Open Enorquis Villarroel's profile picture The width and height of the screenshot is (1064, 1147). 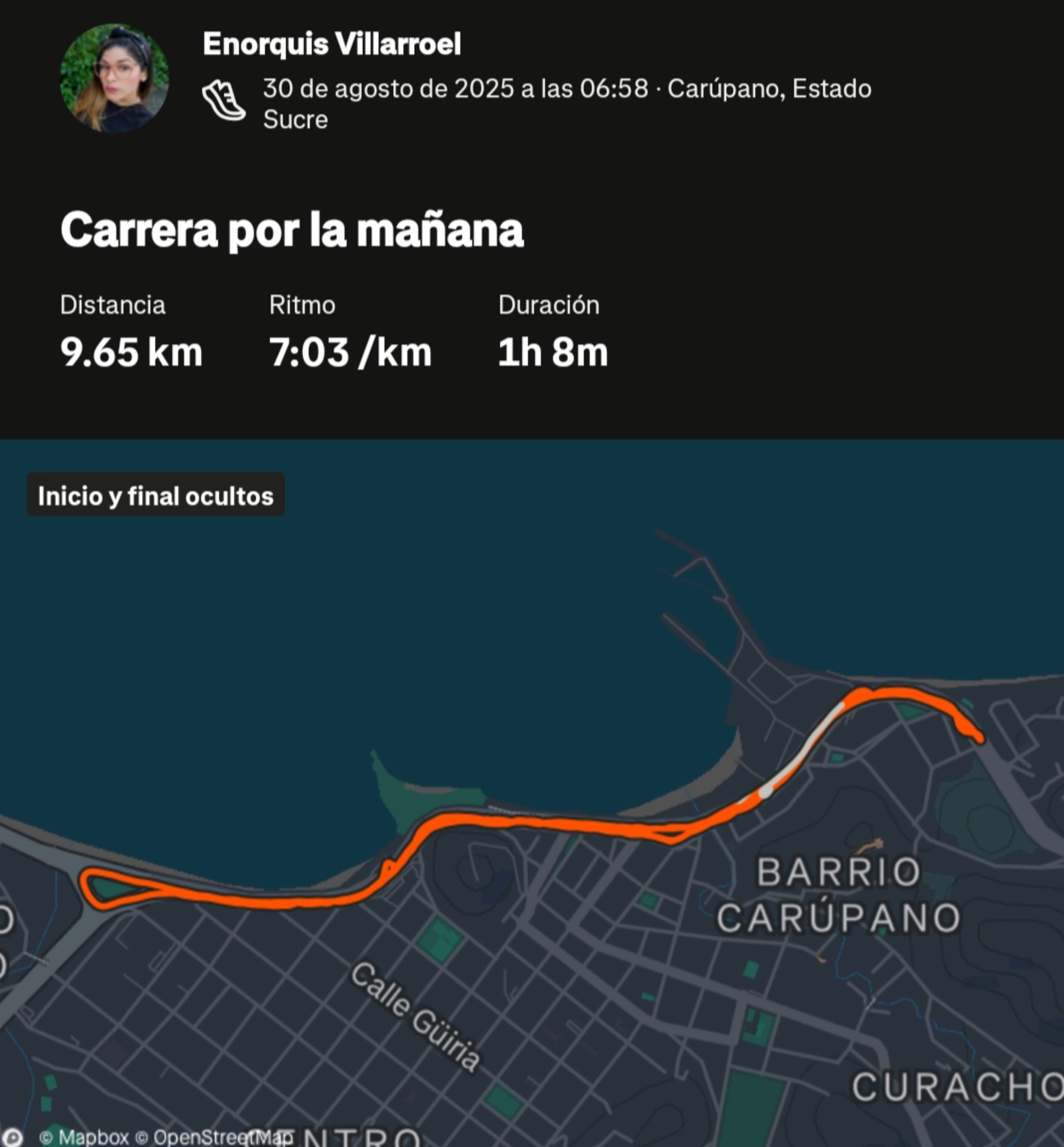(x=114, y=79)
